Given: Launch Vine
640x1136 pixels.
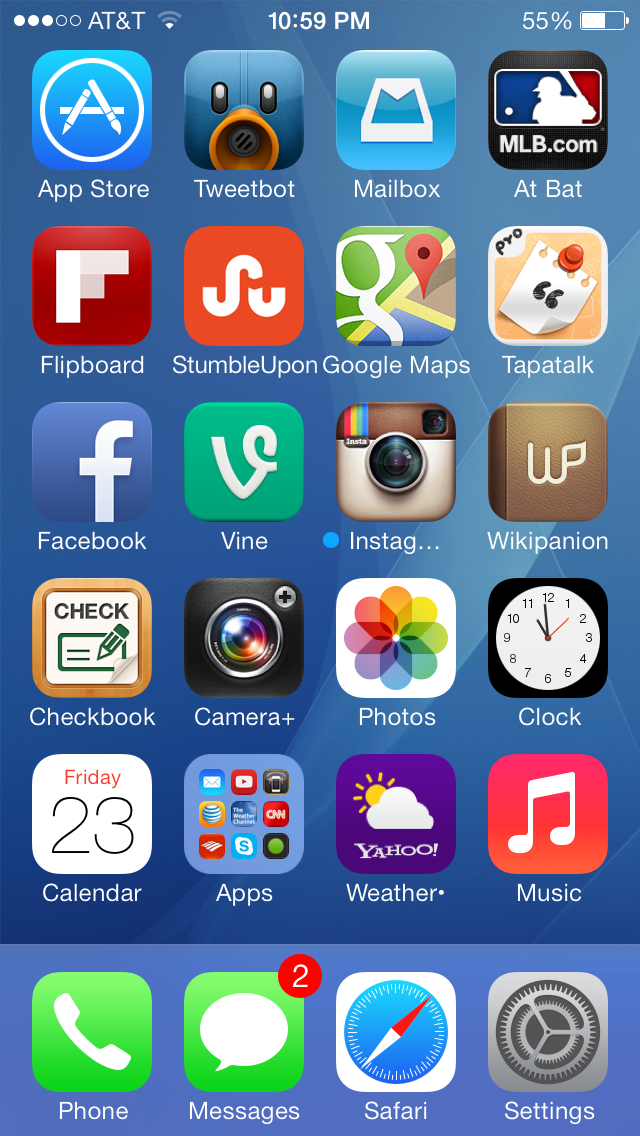Looking at the screenshot, I should coord(244,462).
